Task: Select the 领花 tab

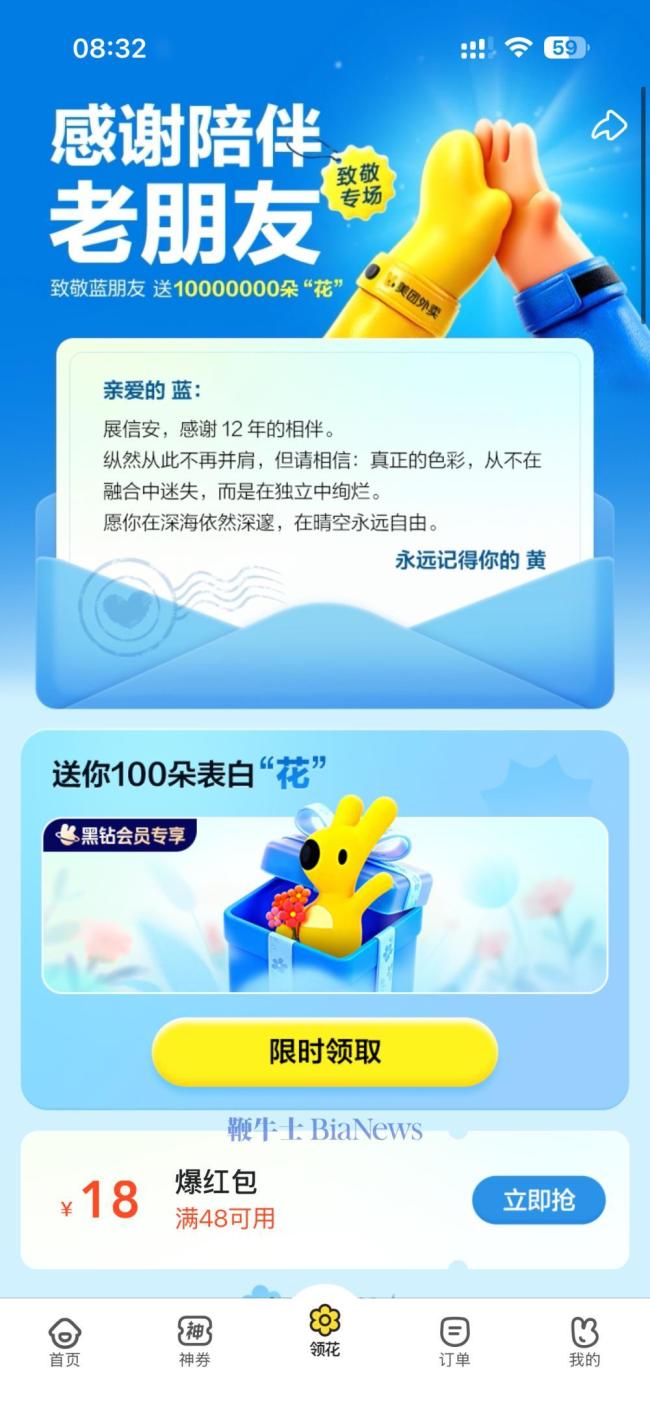Action: pos(325,1330)
